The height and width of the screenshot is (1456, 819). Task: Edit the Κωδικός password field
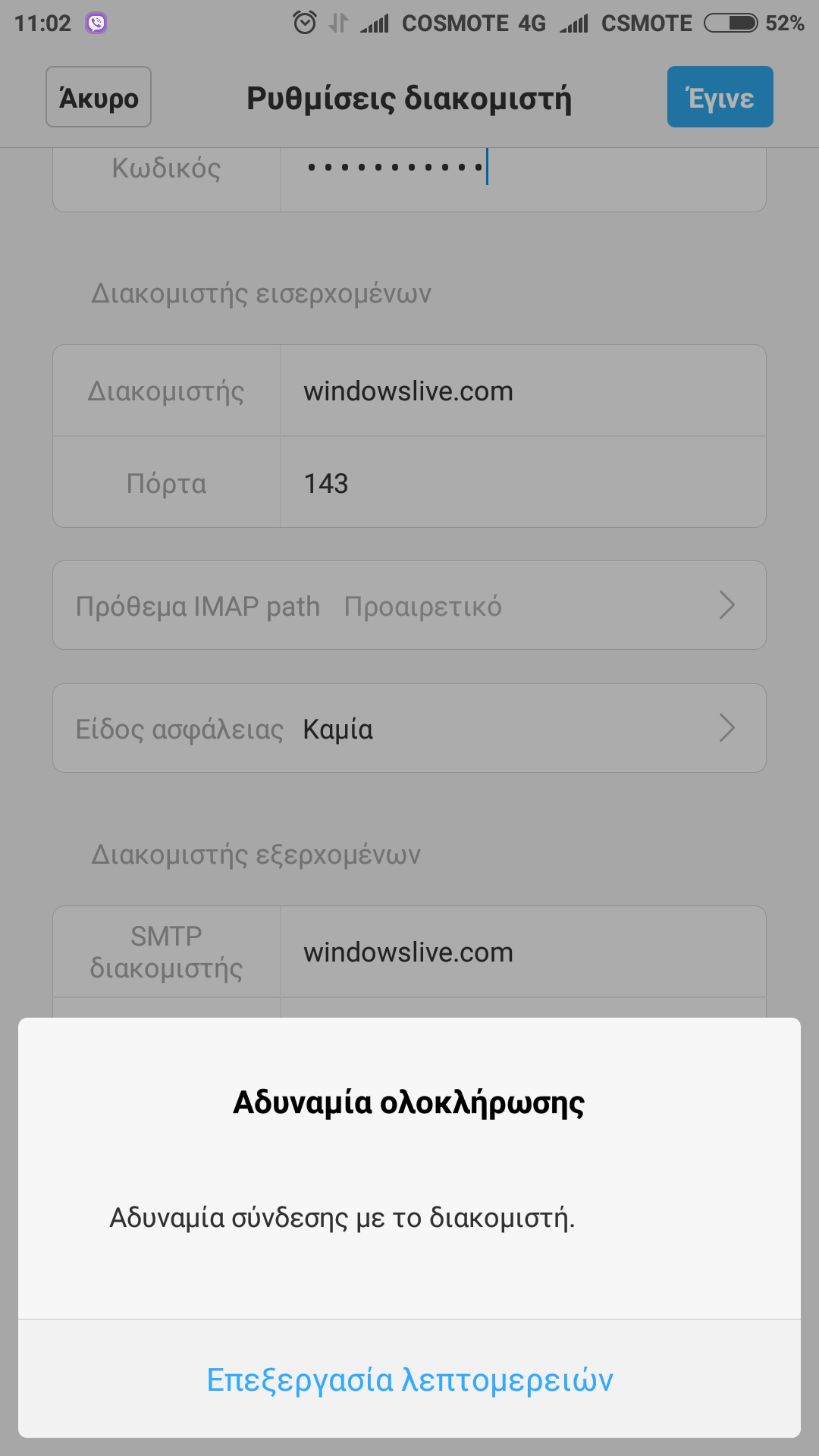click(522, 170)
